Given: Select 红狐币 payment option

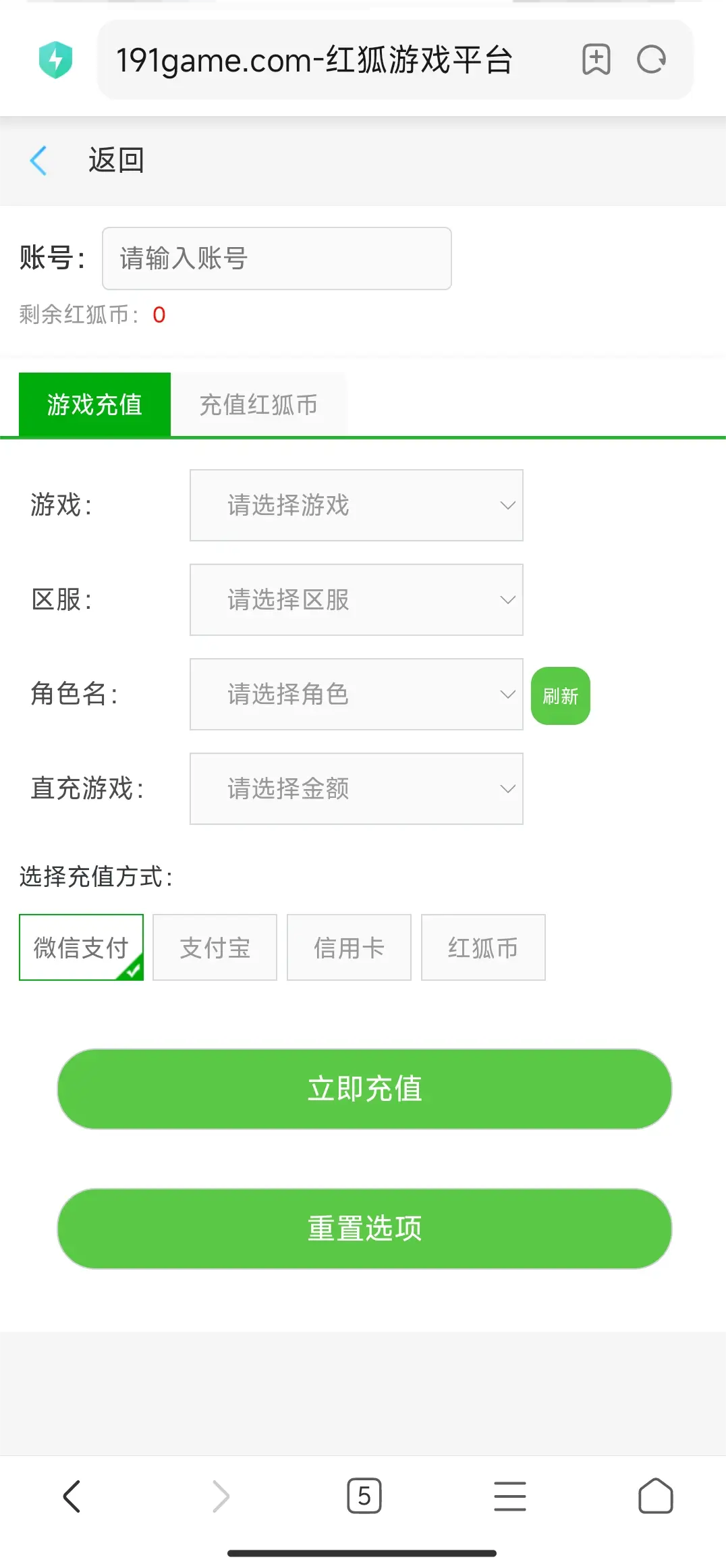Looking at the screenshot, I should (483, 948).
